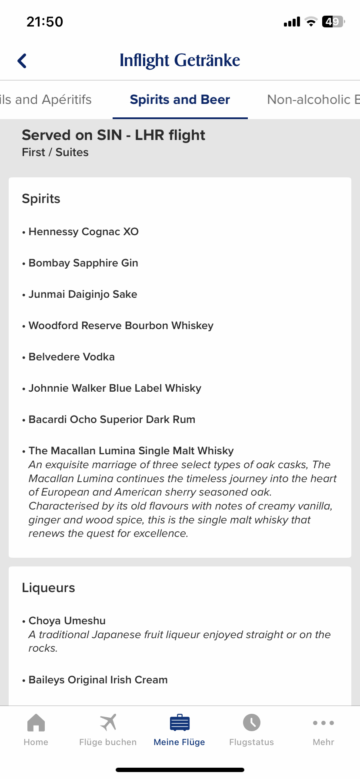
Task: Open the Non-alcoholic beverages tab
Action: coord(313,99)
